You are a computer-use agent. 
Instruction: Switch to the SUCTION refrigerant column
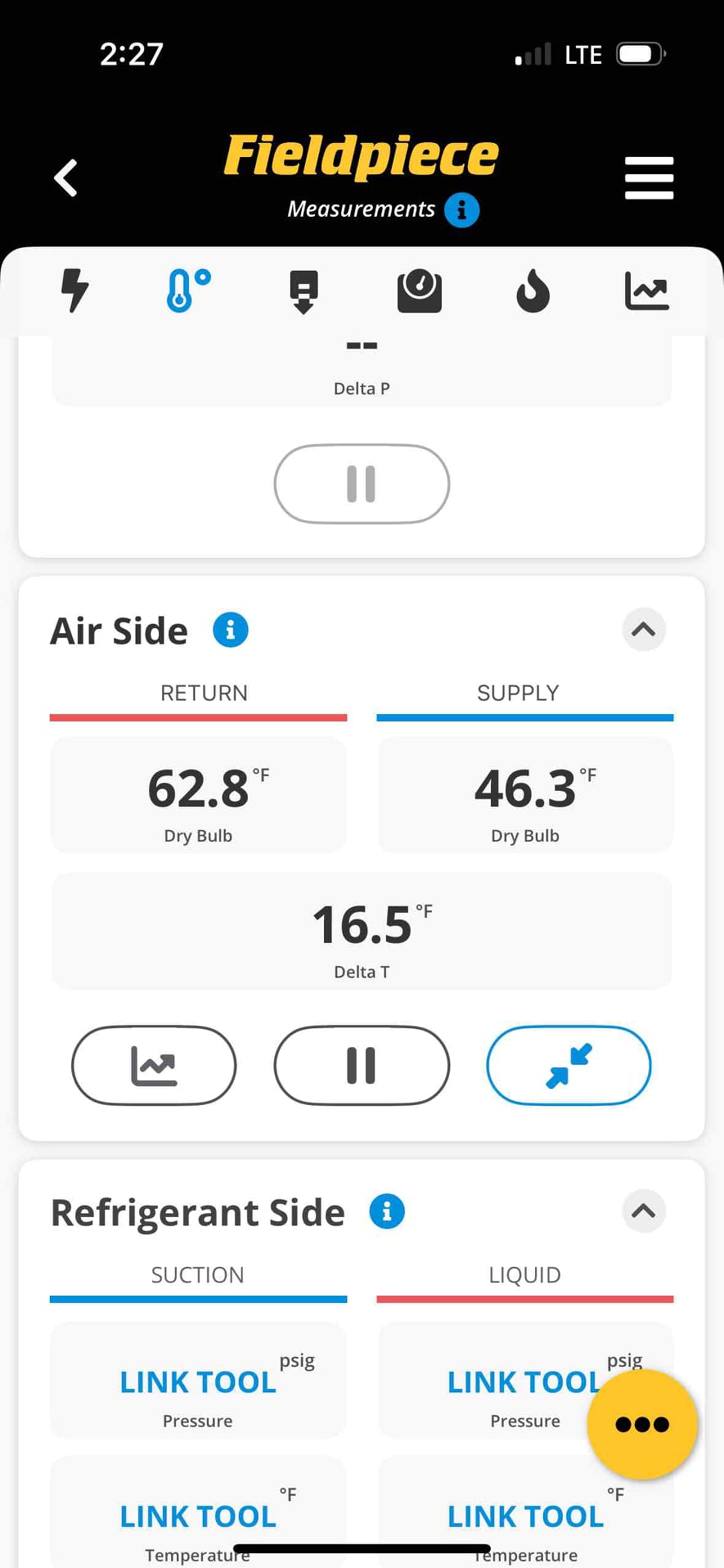(197, 1274)
